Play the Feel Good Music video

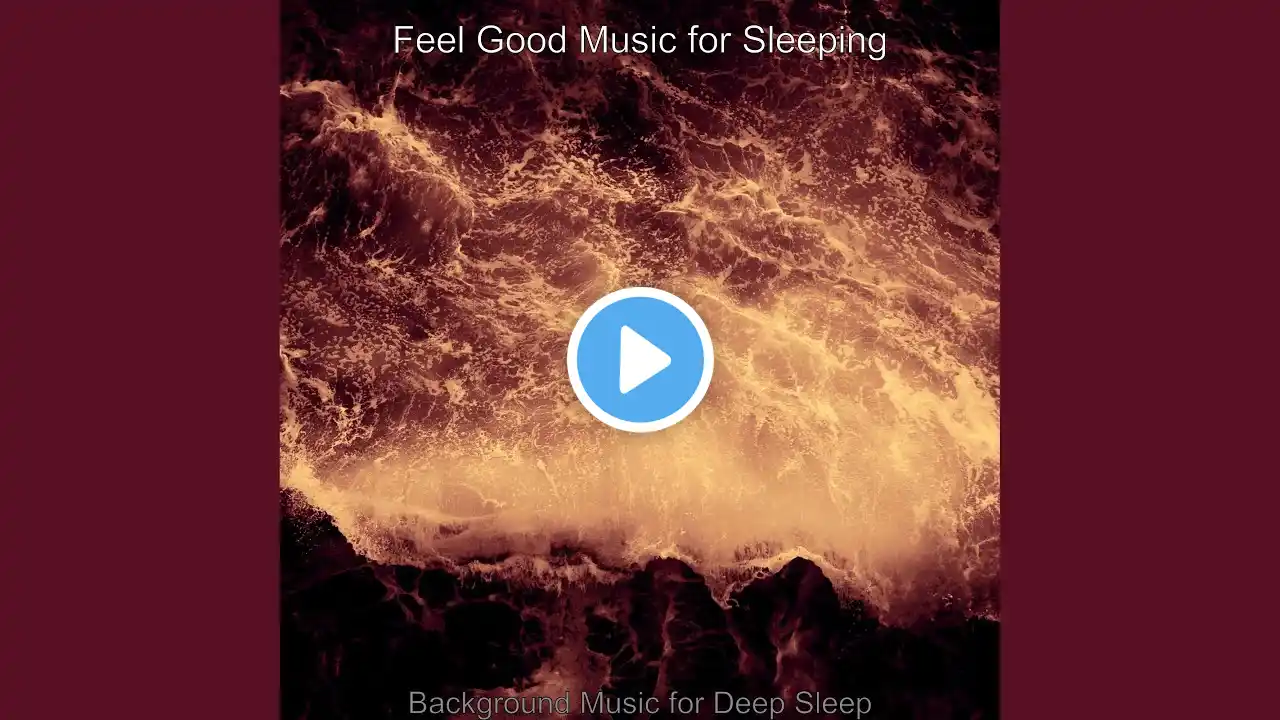click(x=640, y=360)
